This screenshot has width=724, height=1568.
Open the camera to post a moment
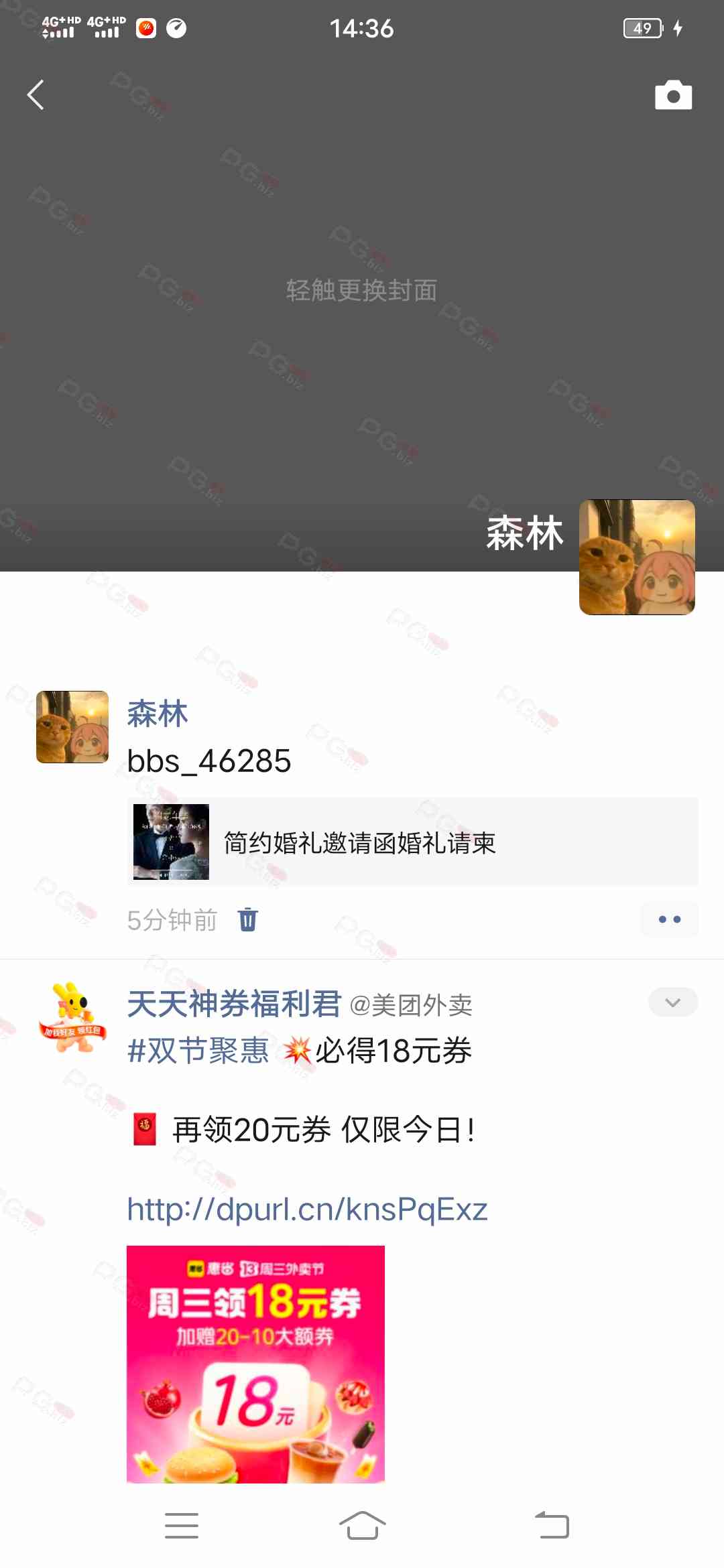click(673, 95)
